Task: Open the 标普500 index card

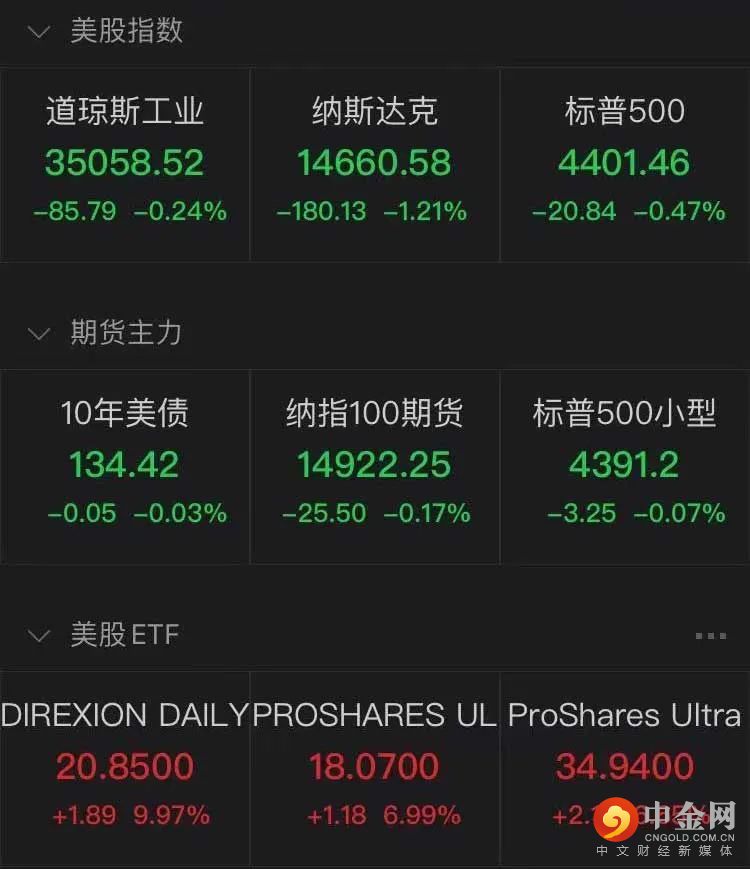Action: [624, 164]
